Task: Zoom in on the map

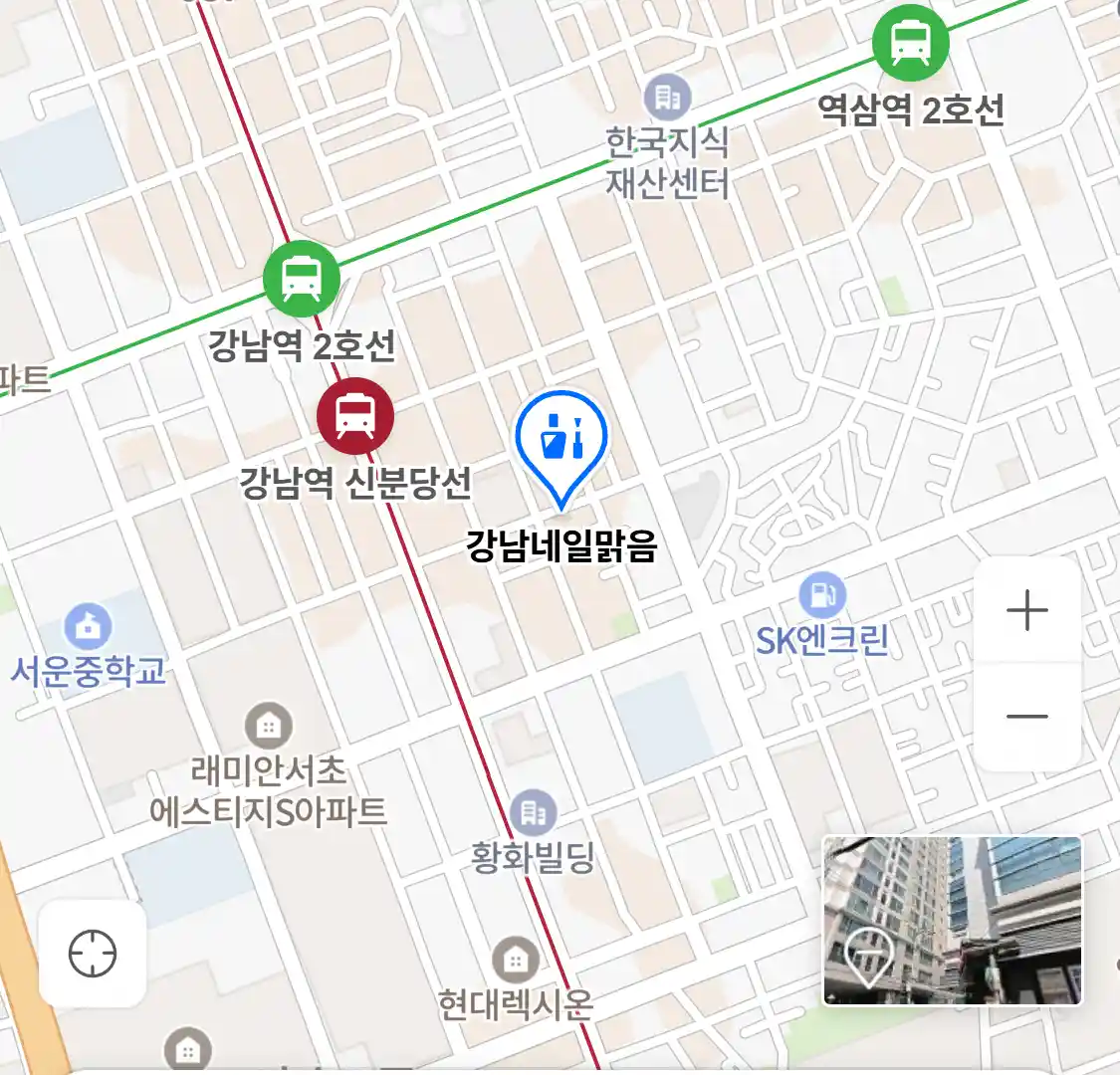Action: tap(1027, 610)
